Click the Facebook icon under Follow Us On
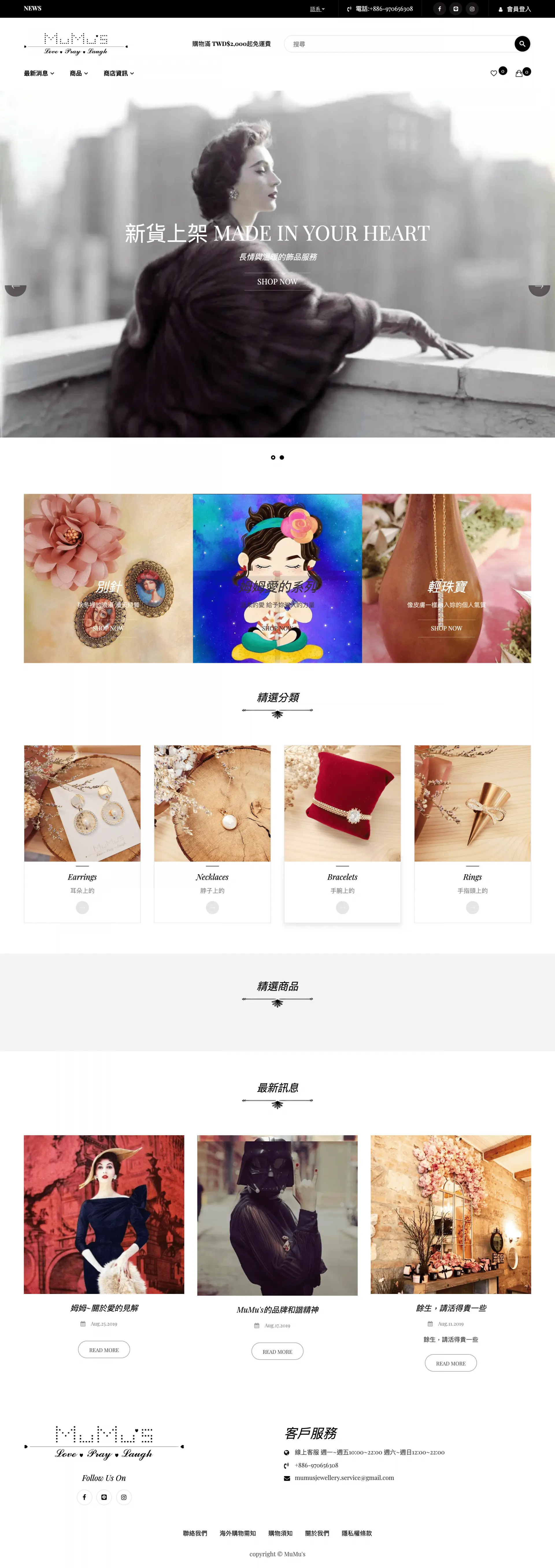The height and width of the screenshot is (1568, 555). [x=85, y=1497]
